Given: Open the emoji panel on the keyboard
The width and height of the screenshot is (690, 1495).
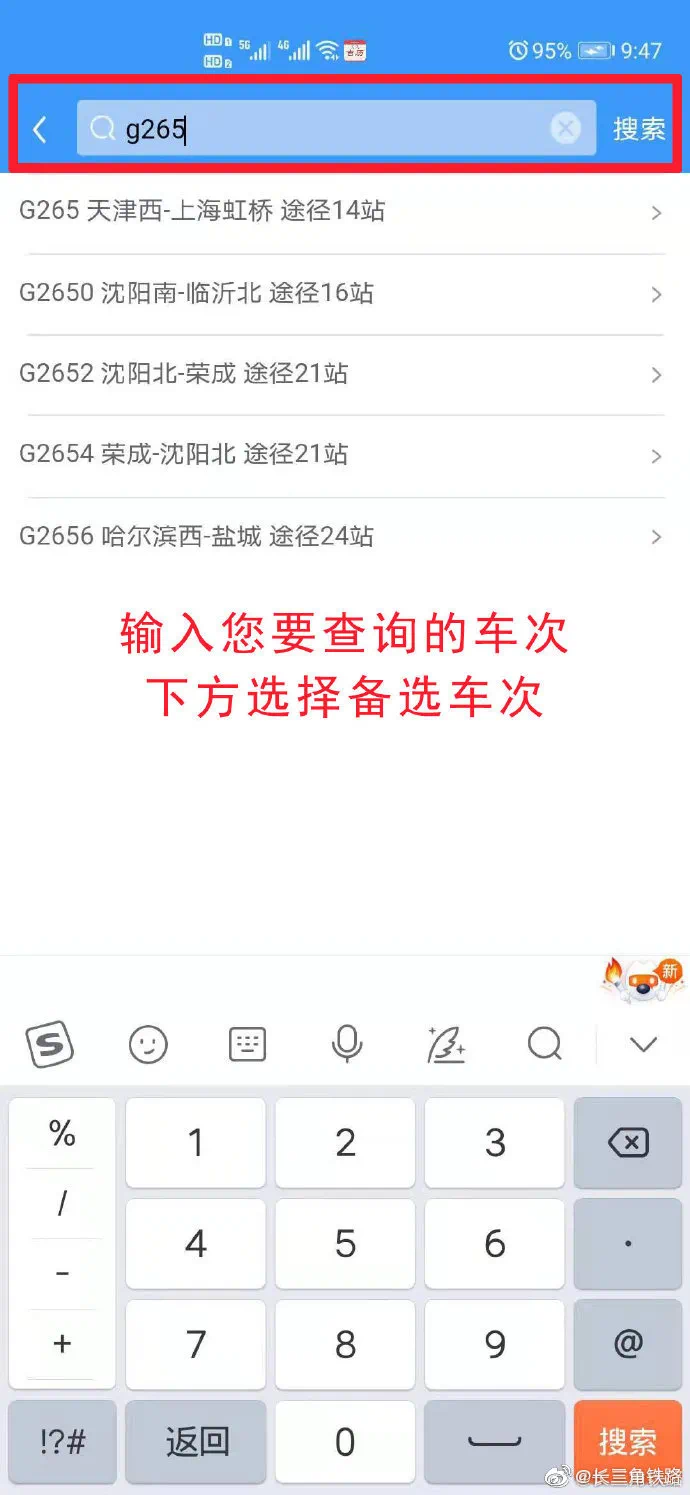Looking at the screenshot, I should click(x=148, y=1045).
